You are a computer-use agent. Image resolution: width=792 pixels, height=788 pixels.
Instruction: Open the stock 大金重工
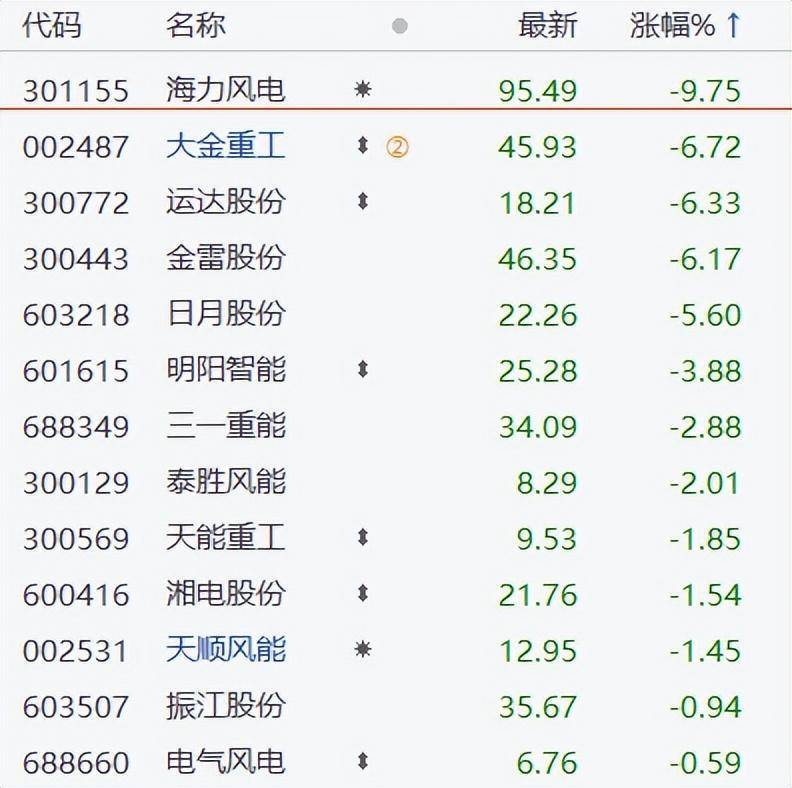click(225, 147)
